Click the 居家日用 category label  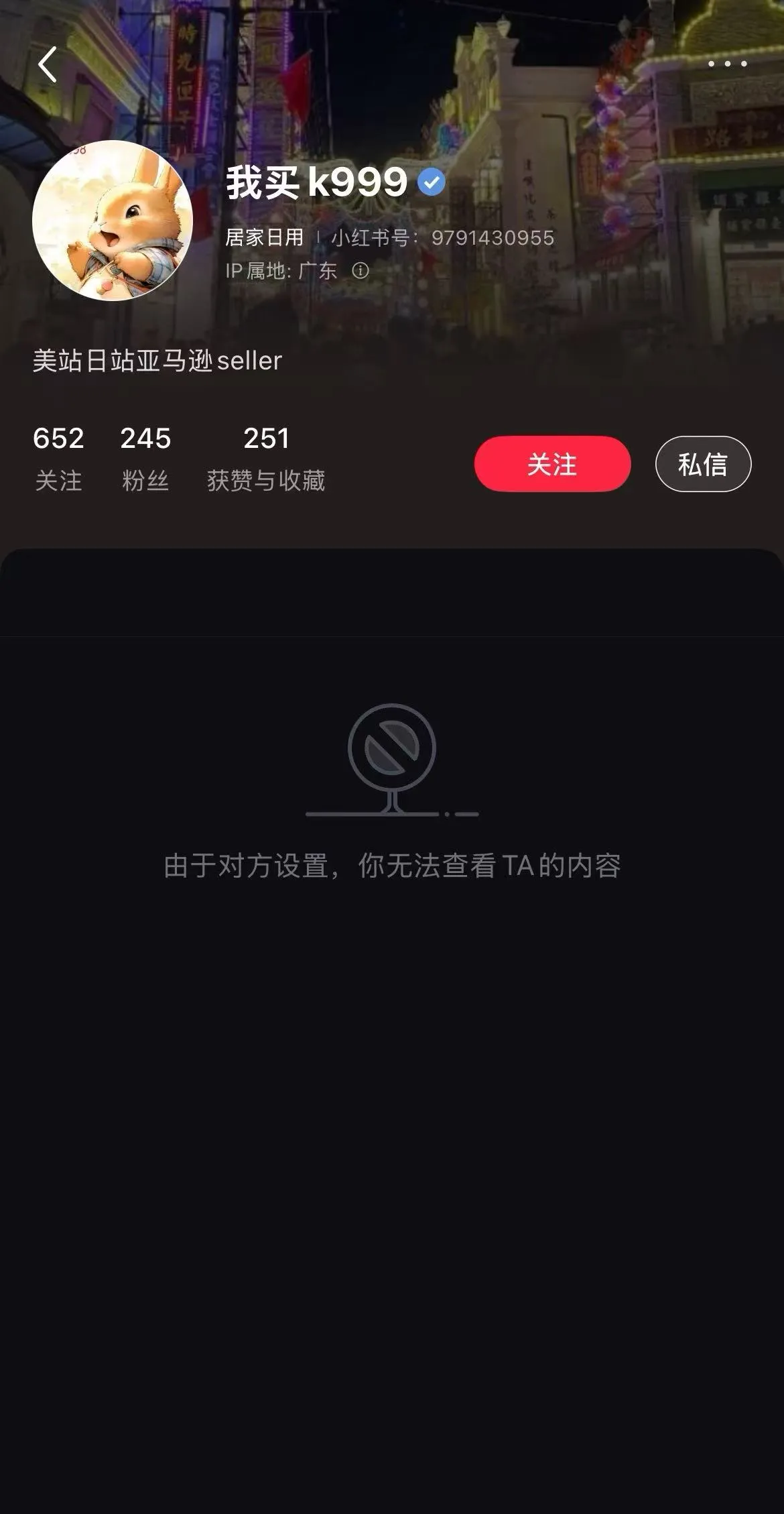[x=263, y=237]
